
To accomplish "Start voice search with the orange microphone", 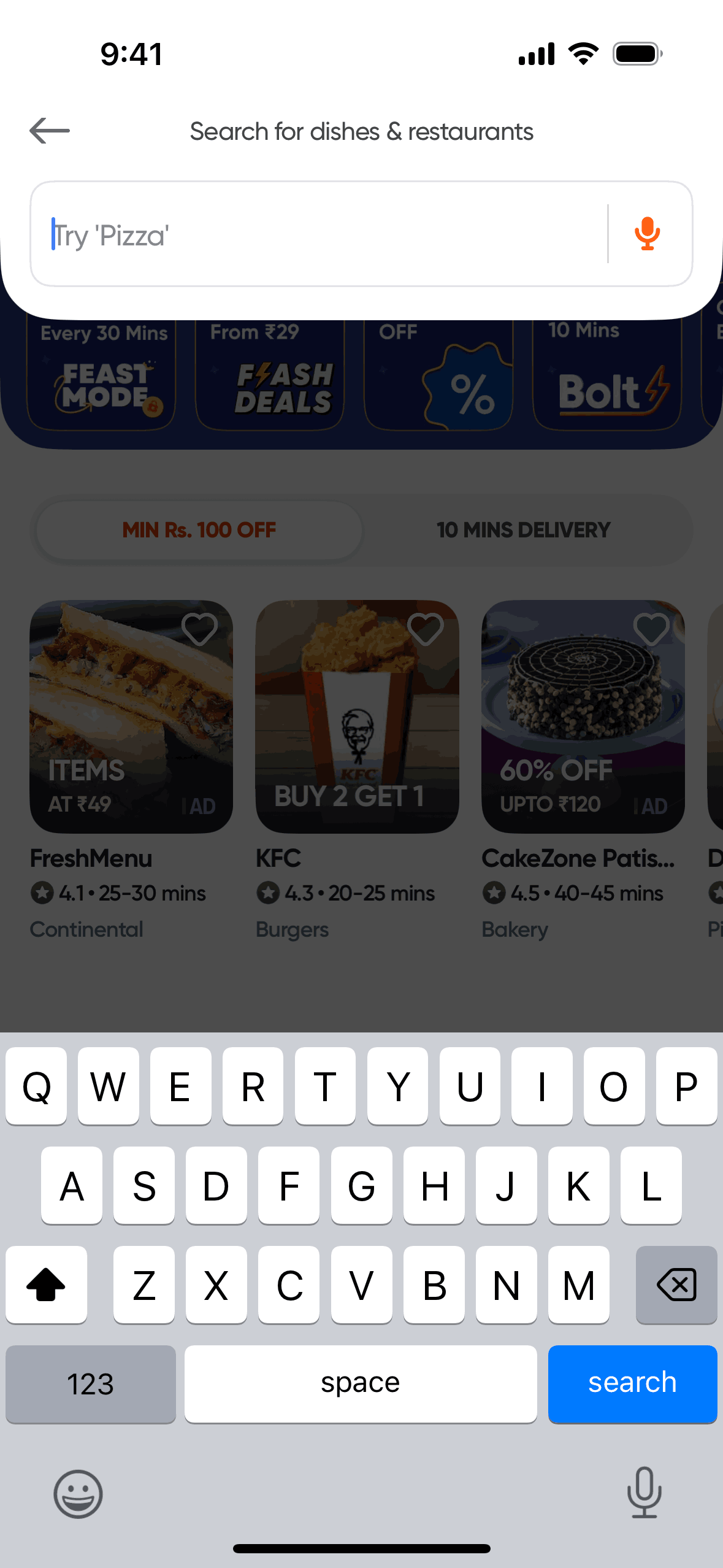I will click(647, 234).
